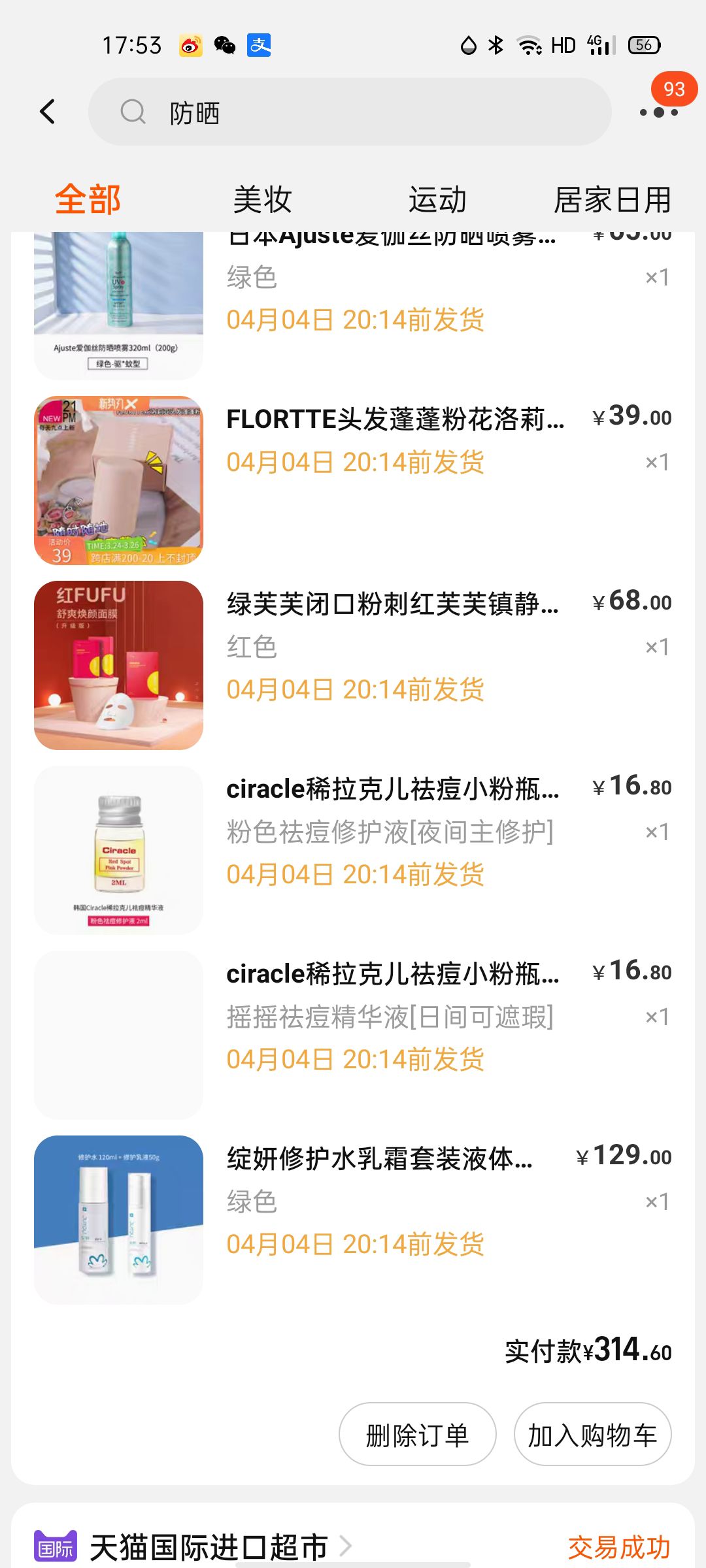Open the 天猫国际进口超市 store
The width and height of the screenshot is (706, 1568).
click(x=208, y=1546)
